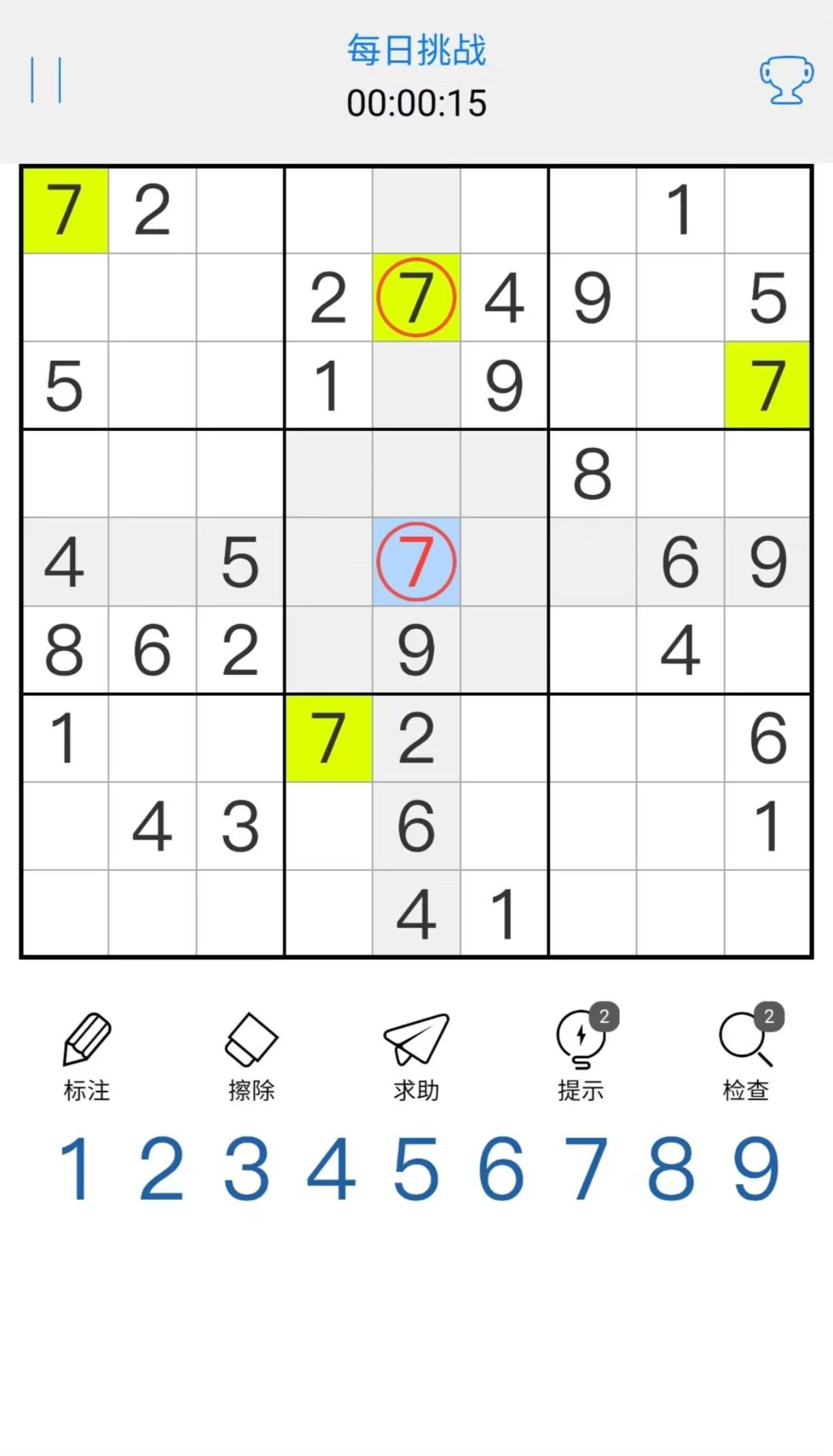The width and height of the screenshot is (833, 1456).
Task: Enter digit 5 from the number pad
Action: [x=416, y=1169]
